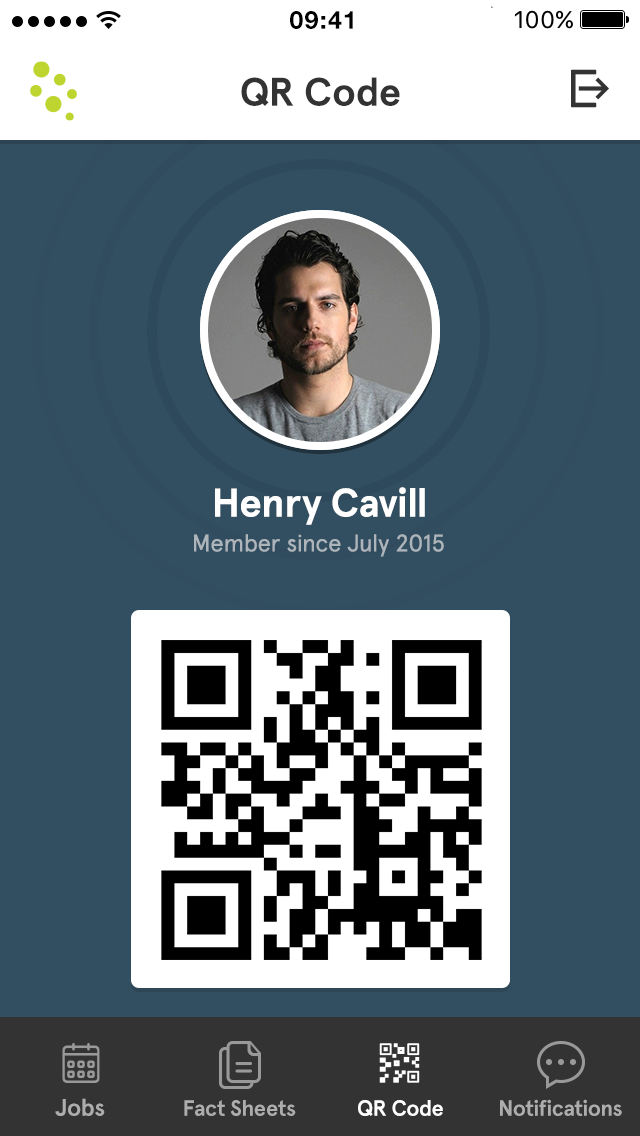640x1136 pixels.
Task: Go to the Notifications tab
Action: tap(560, 1079)
